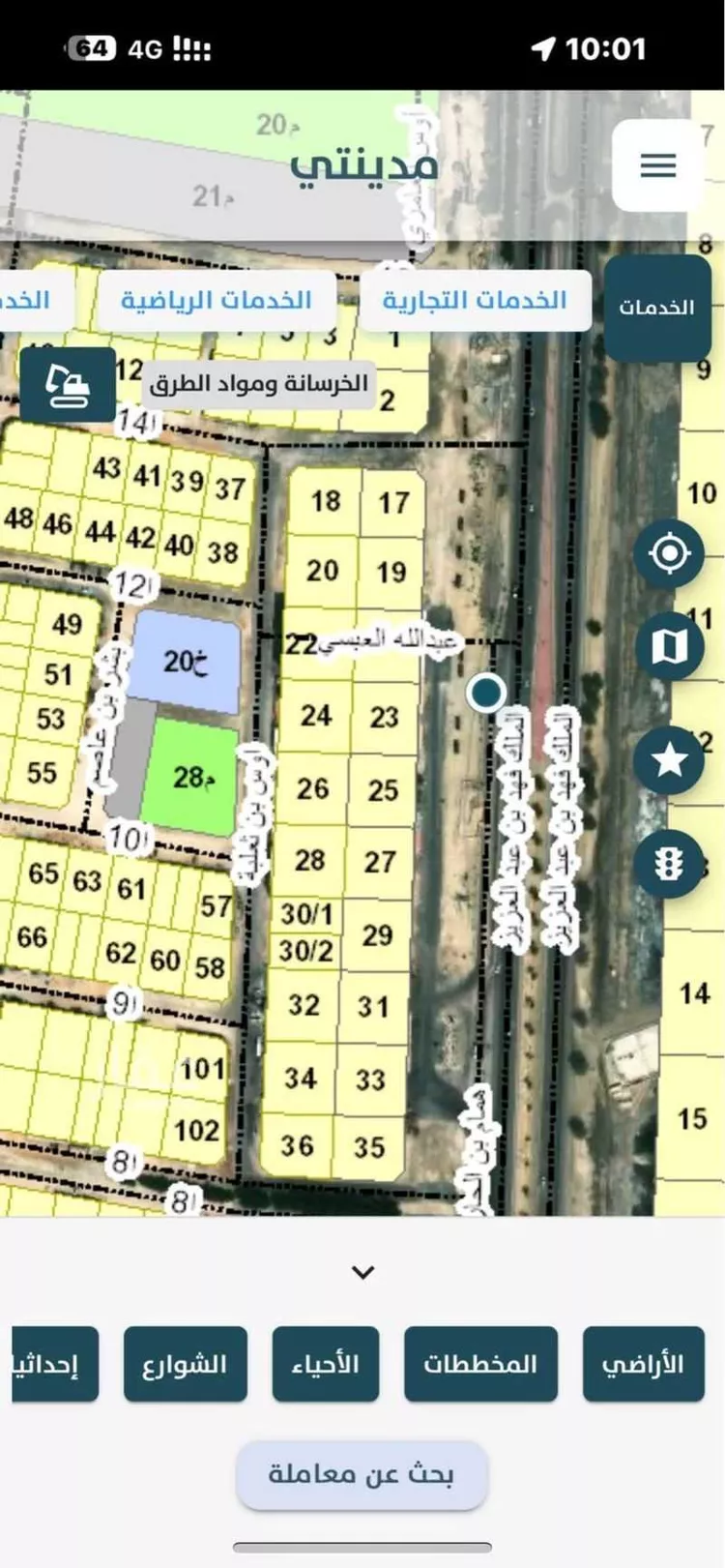The image size is (725, 1568).
Task: Choose the الخدمات التجارية chip
Action: click(475, 301)
